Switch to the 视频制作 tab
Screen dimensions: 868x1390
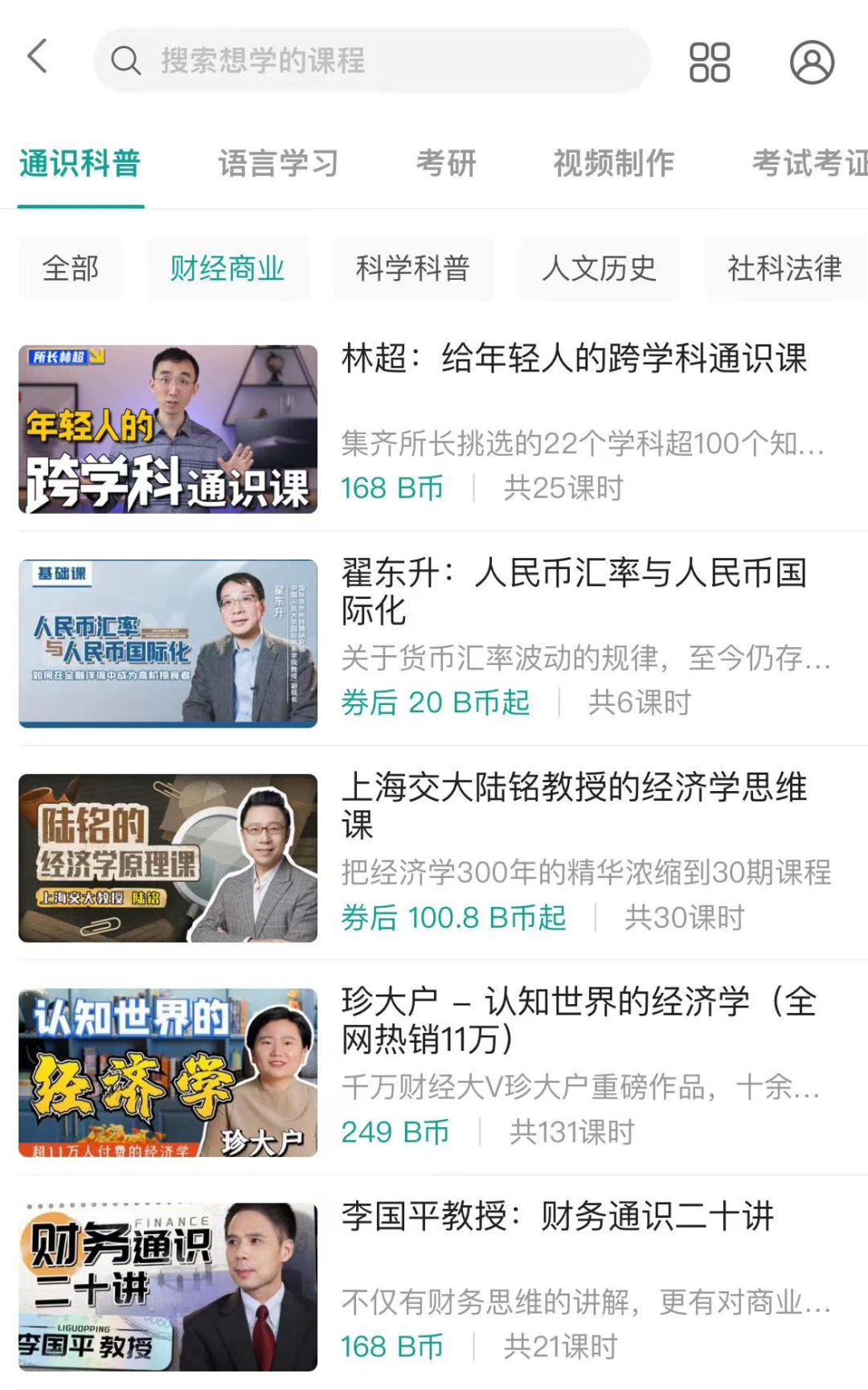point(613,164)
